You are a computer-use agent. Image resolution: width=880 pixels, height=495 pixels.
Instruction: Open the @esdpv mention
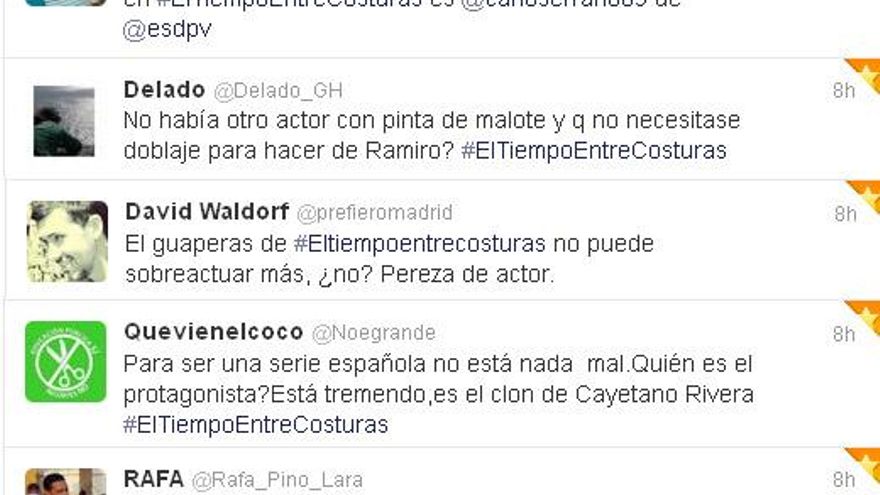tap(167, 30)
